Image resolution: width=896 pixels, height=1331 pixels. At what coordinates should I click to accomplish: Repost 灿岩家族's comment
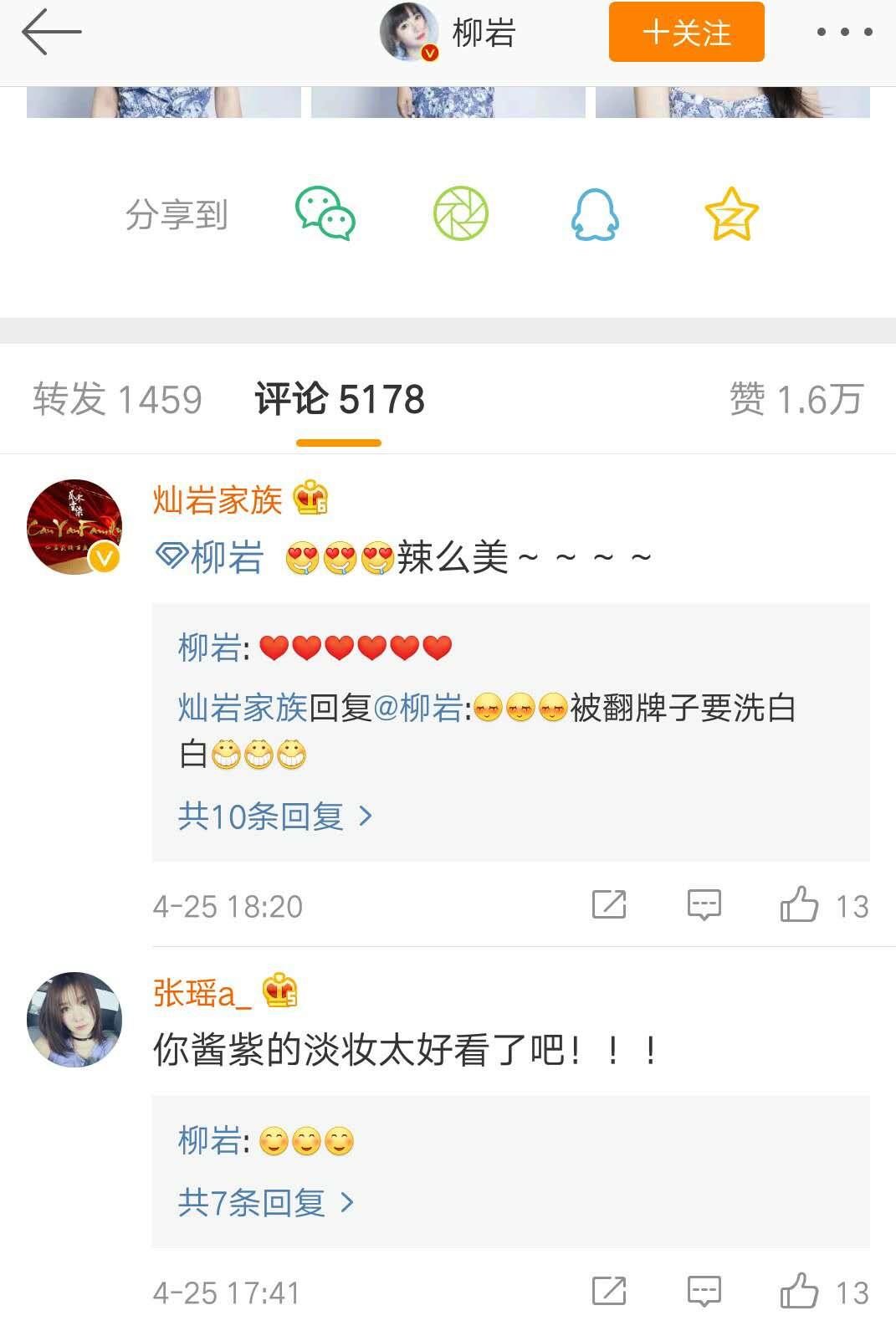tap(609, 905)
